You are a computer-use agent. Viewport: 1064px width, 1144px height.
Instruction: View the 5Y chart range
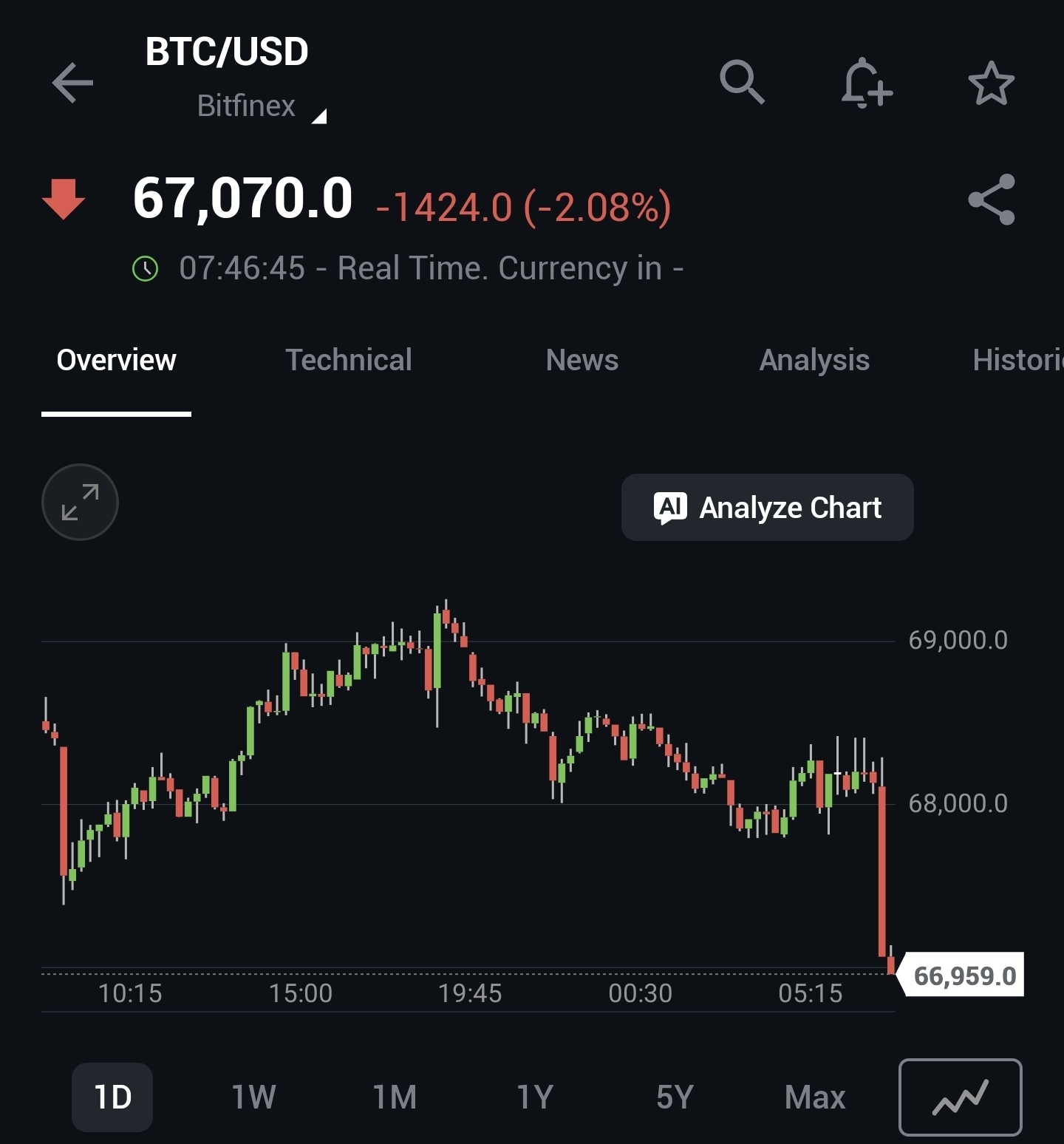point(675,1097)
